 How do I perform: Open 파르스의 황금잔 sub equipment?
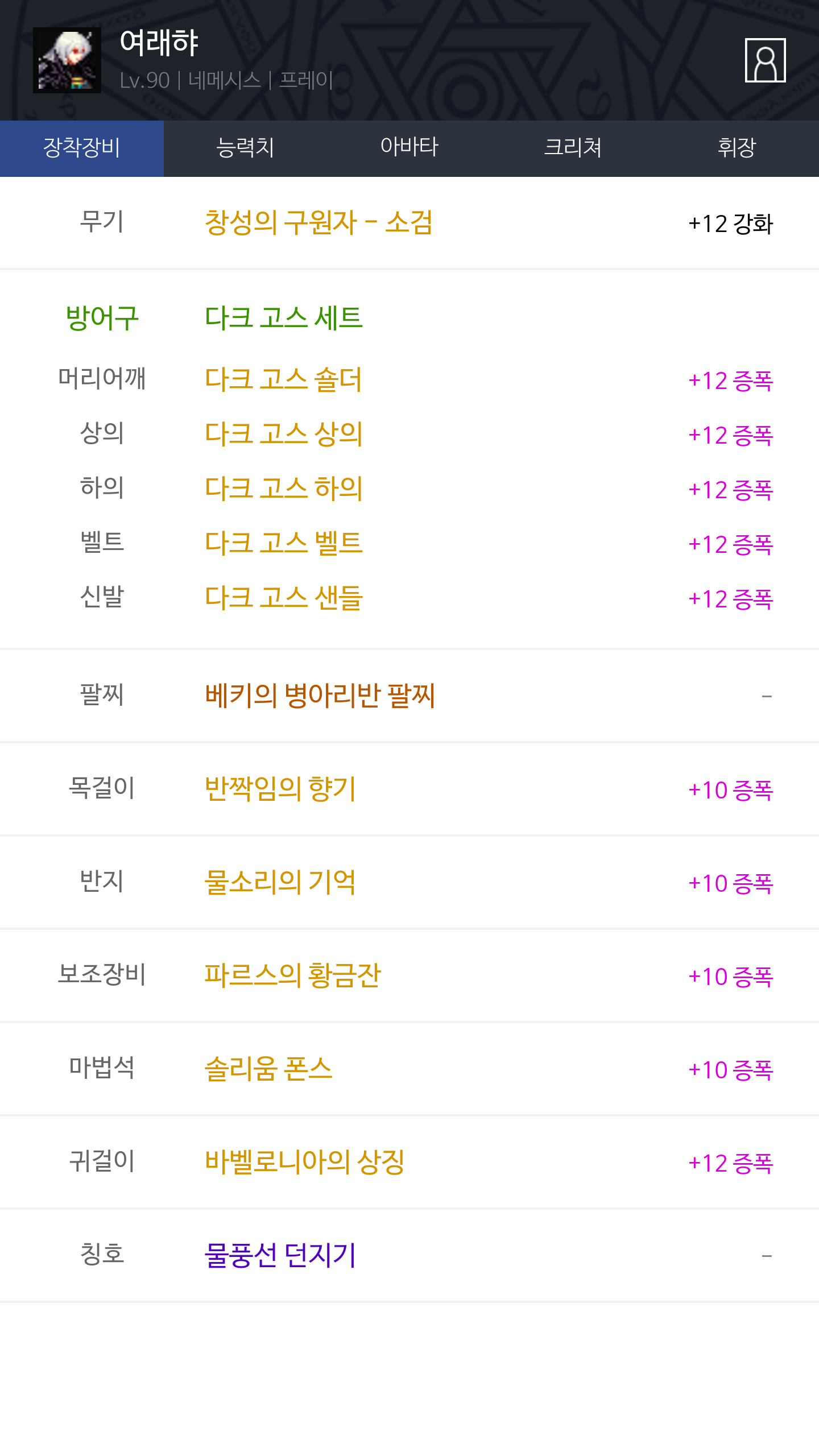coord(292,975)
